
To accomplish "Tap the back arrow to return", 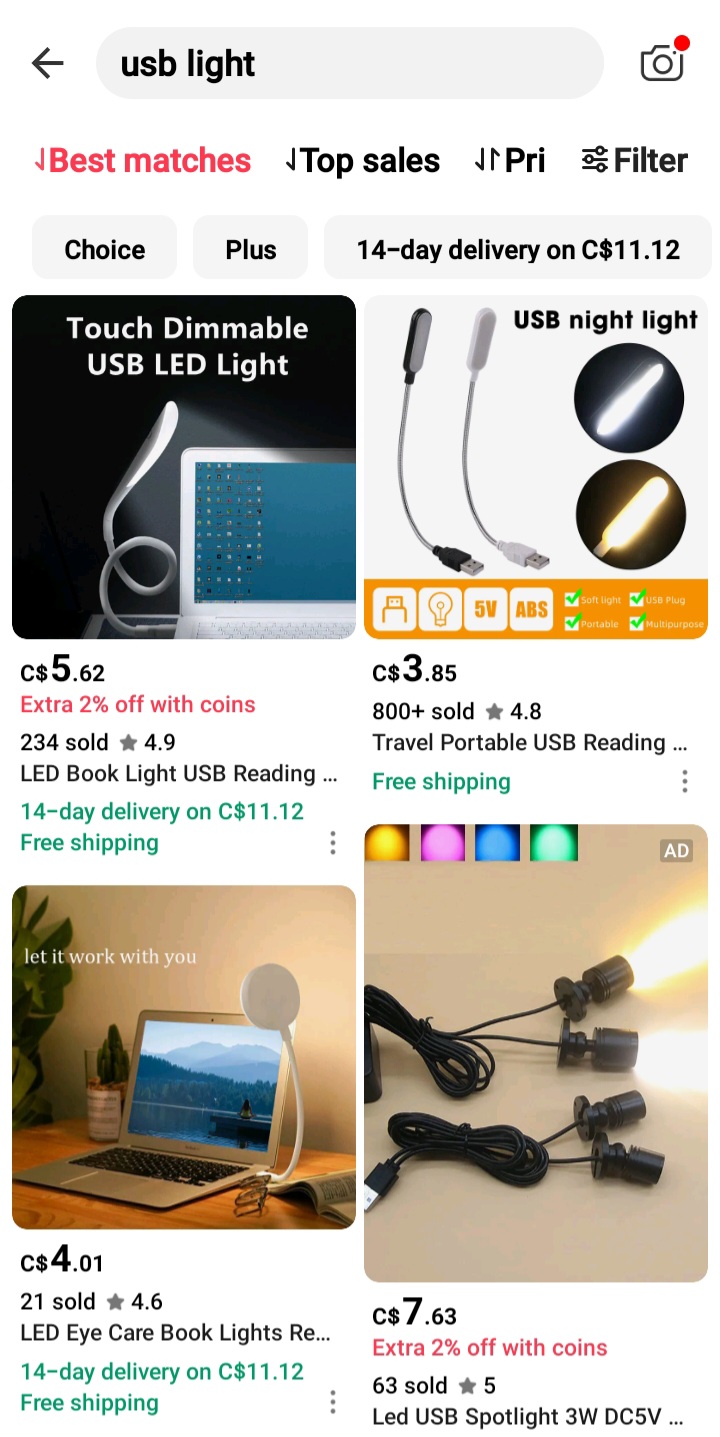I will tap(46, 62).
